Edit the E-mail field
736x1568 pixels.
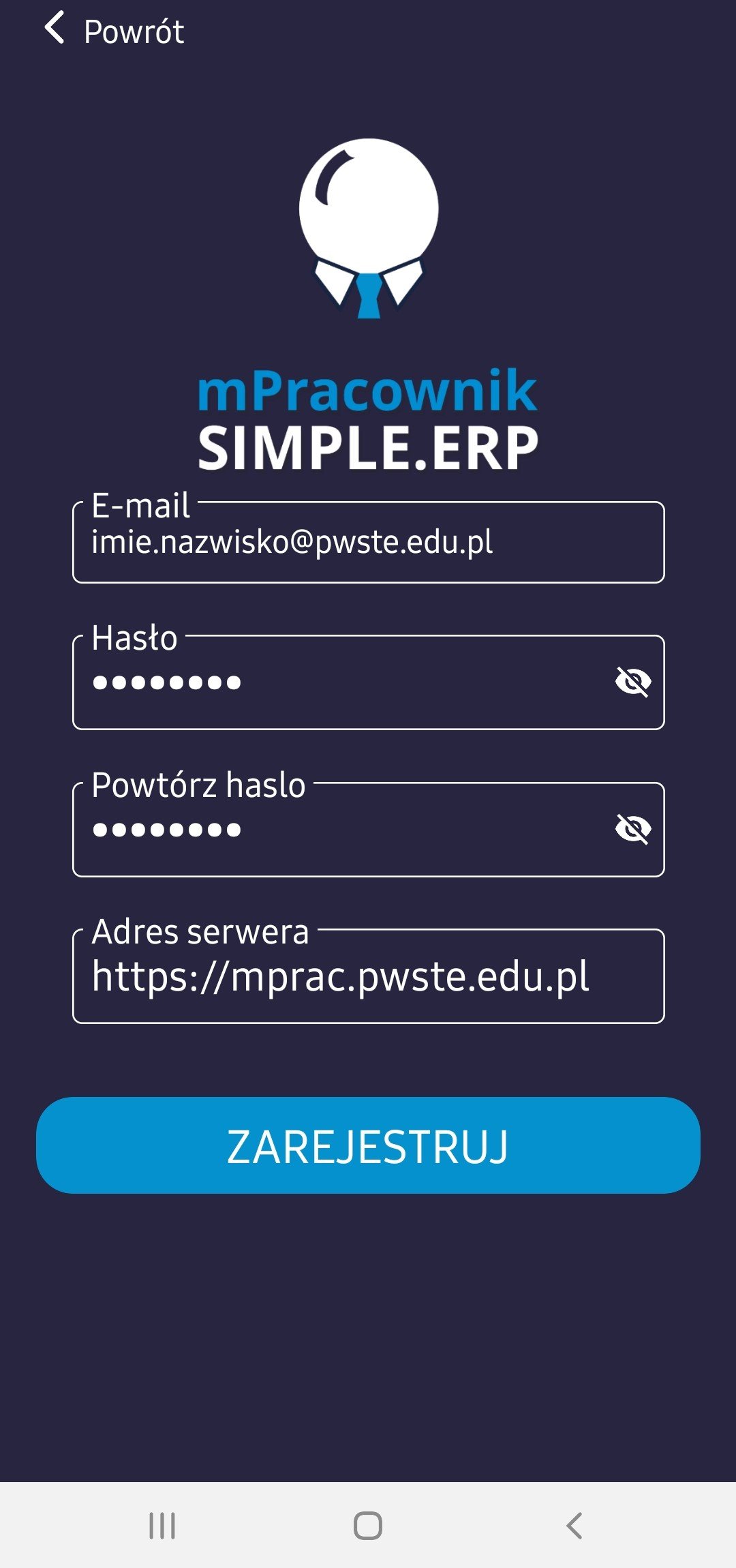point(368,542)
